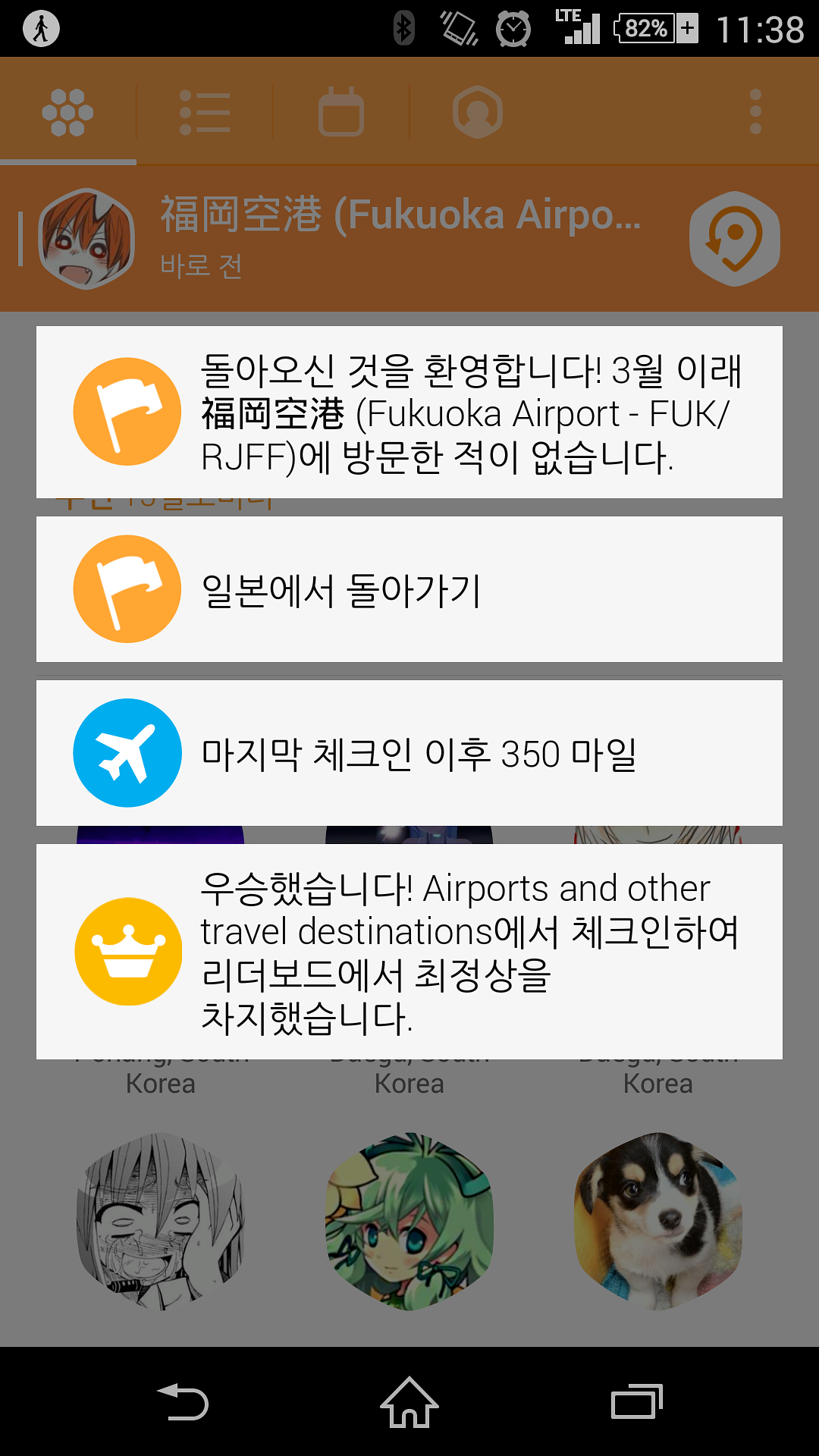819x1456 pixels.
Task: Open the green-haired anime avatar friend
Action: point(409,1221)
